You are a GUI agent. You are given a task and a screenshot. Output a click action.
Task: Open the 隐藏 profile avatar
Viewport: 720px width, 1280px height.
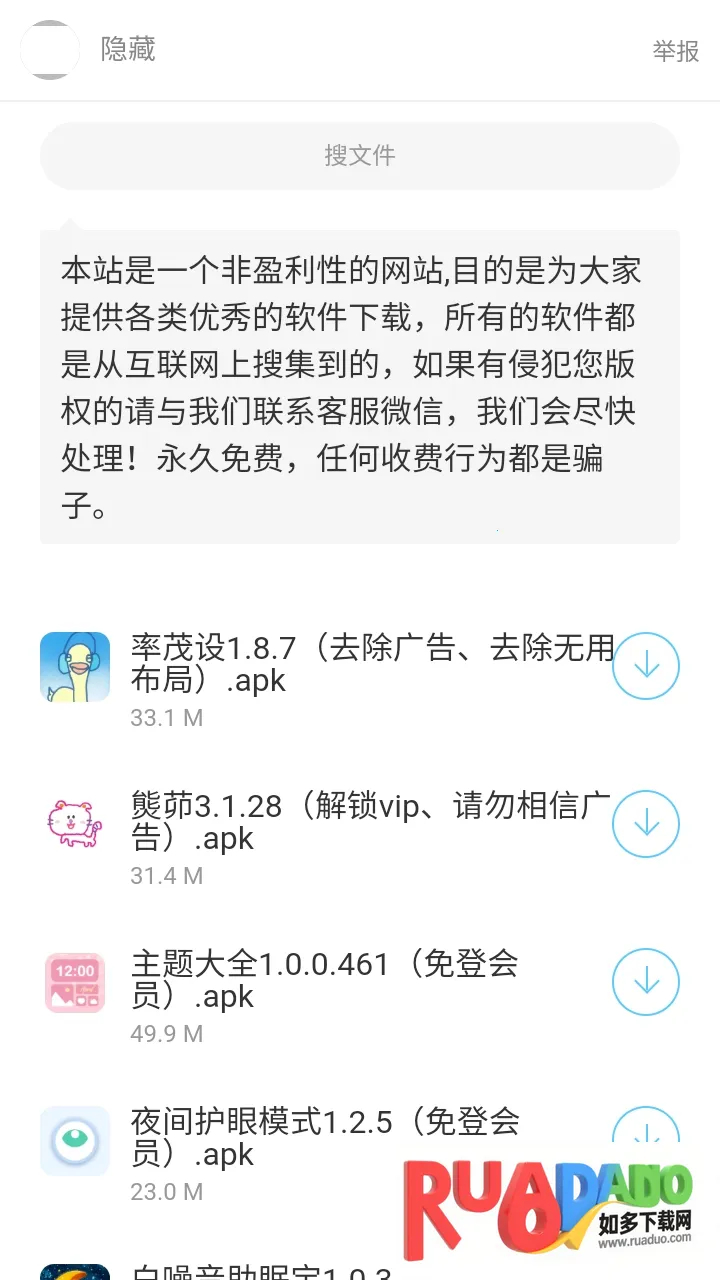[50, 50]
